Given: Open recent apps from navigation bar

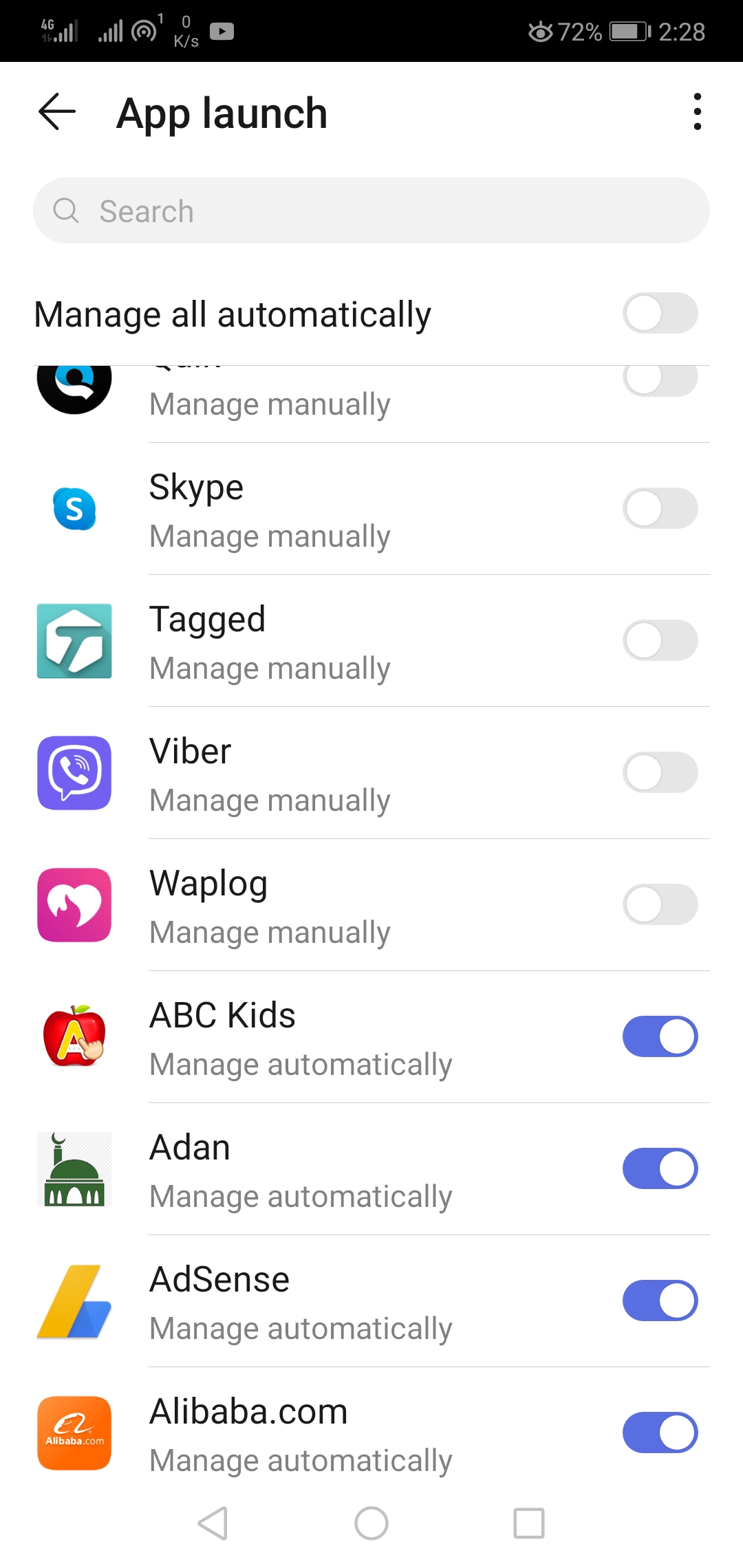Looking at the screenshot, I should pyautogui.click(x=529, y=1523).
